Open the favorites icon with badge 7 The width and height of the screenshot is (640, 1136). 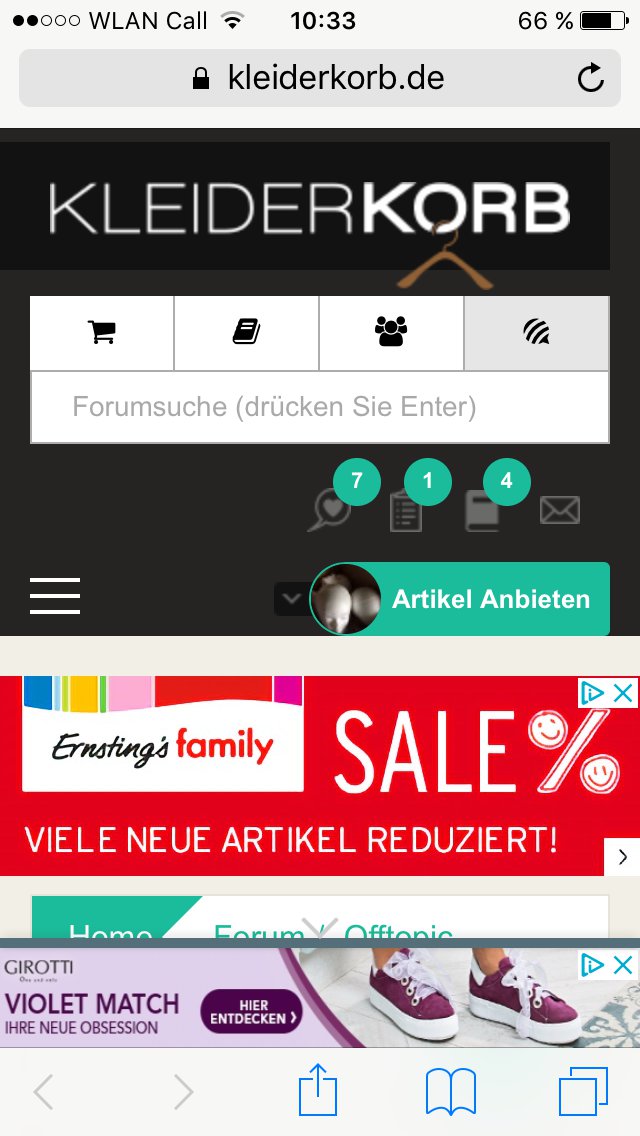(331, 509)
